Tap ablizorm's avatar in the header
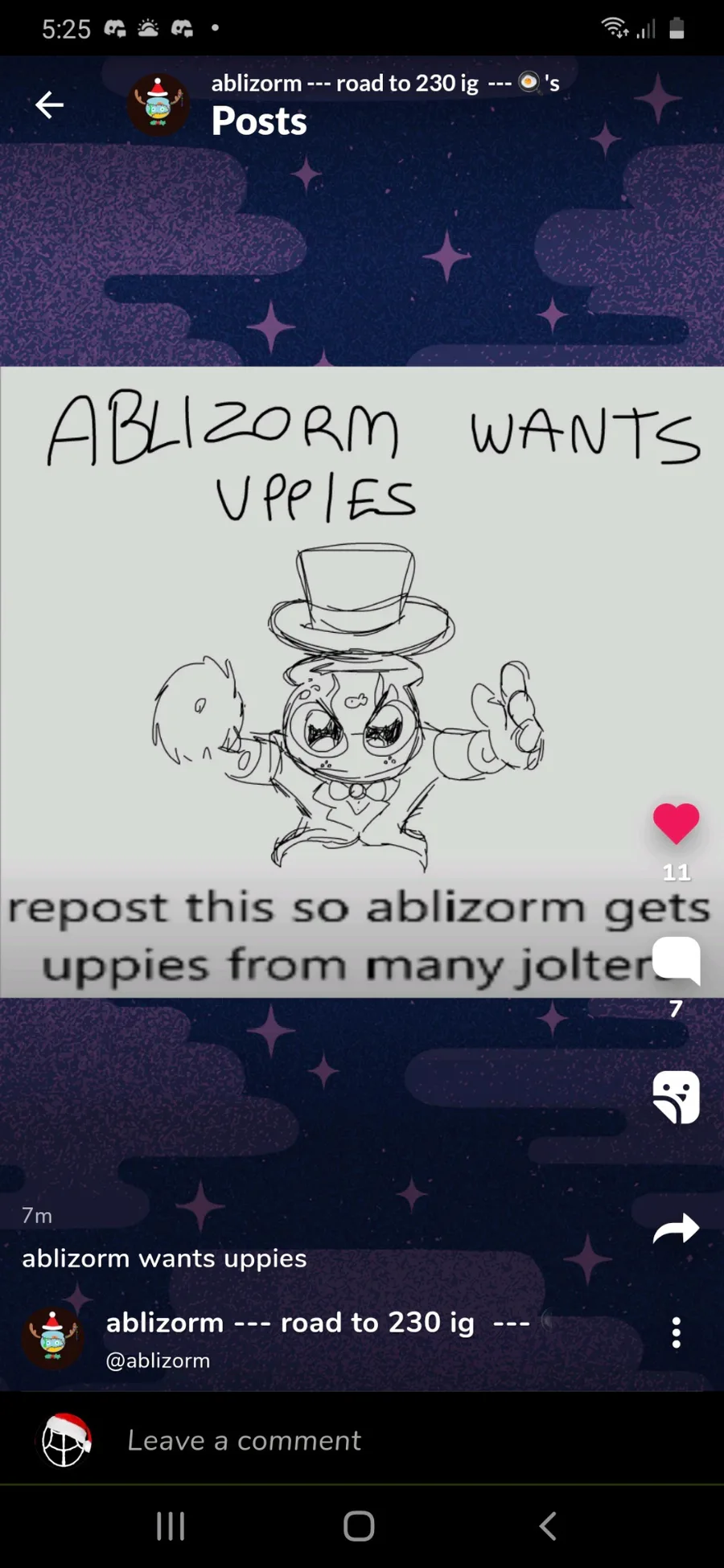The width and height of the screenshot is (724, 1568). click(158, 105)
